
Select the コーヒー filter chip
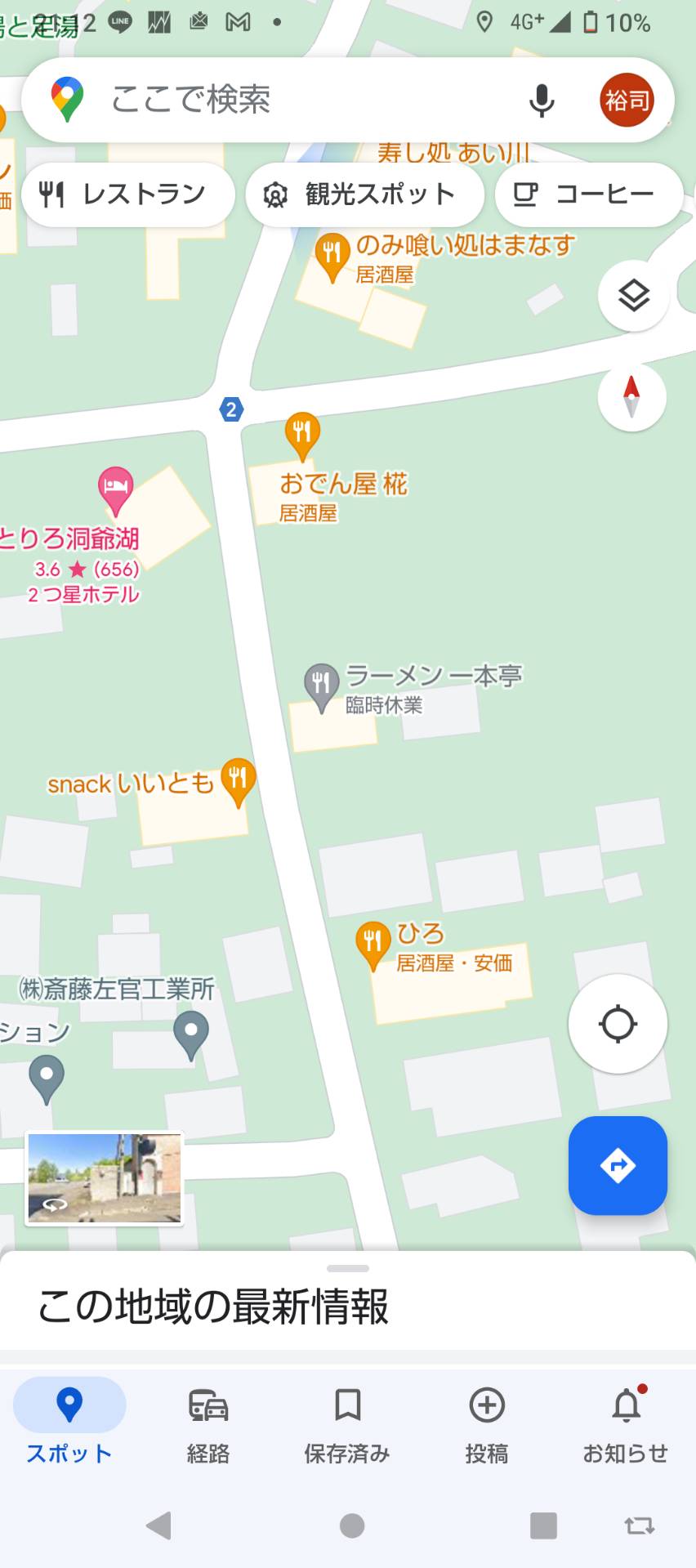pyautogui.click(x=589, y=194)
